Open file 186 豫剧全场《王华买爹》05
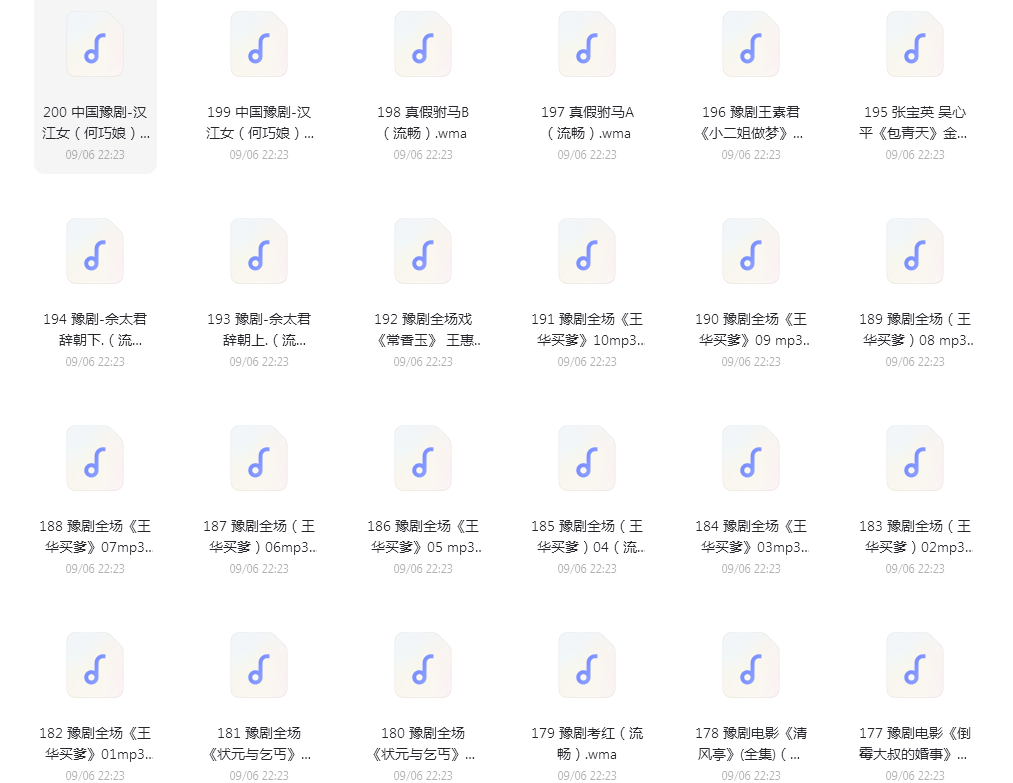The width and height of the screenshot is (1013, 783). pos(423,459)
